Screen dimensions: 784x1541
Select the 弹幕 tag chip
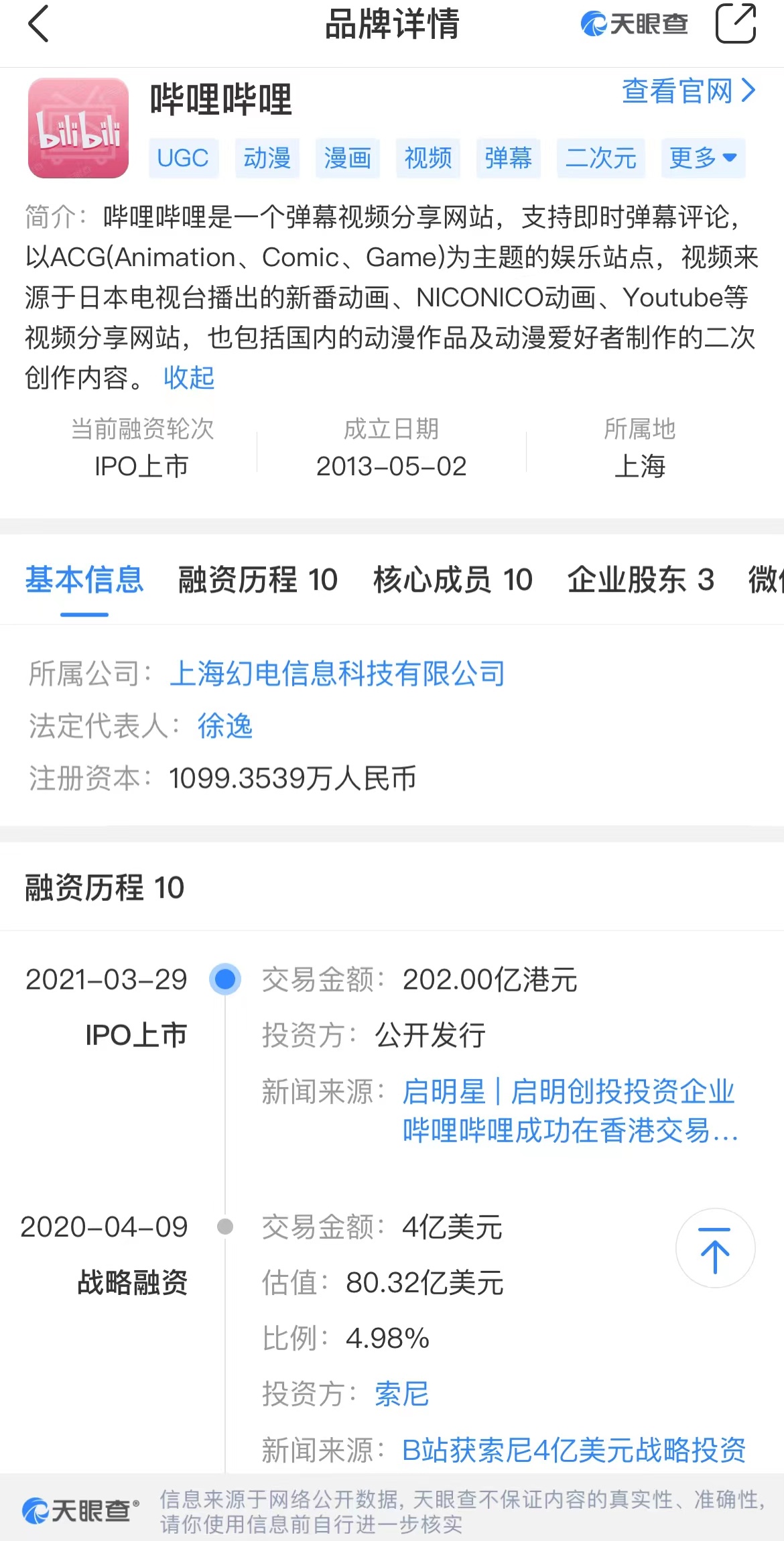(508, 158)
